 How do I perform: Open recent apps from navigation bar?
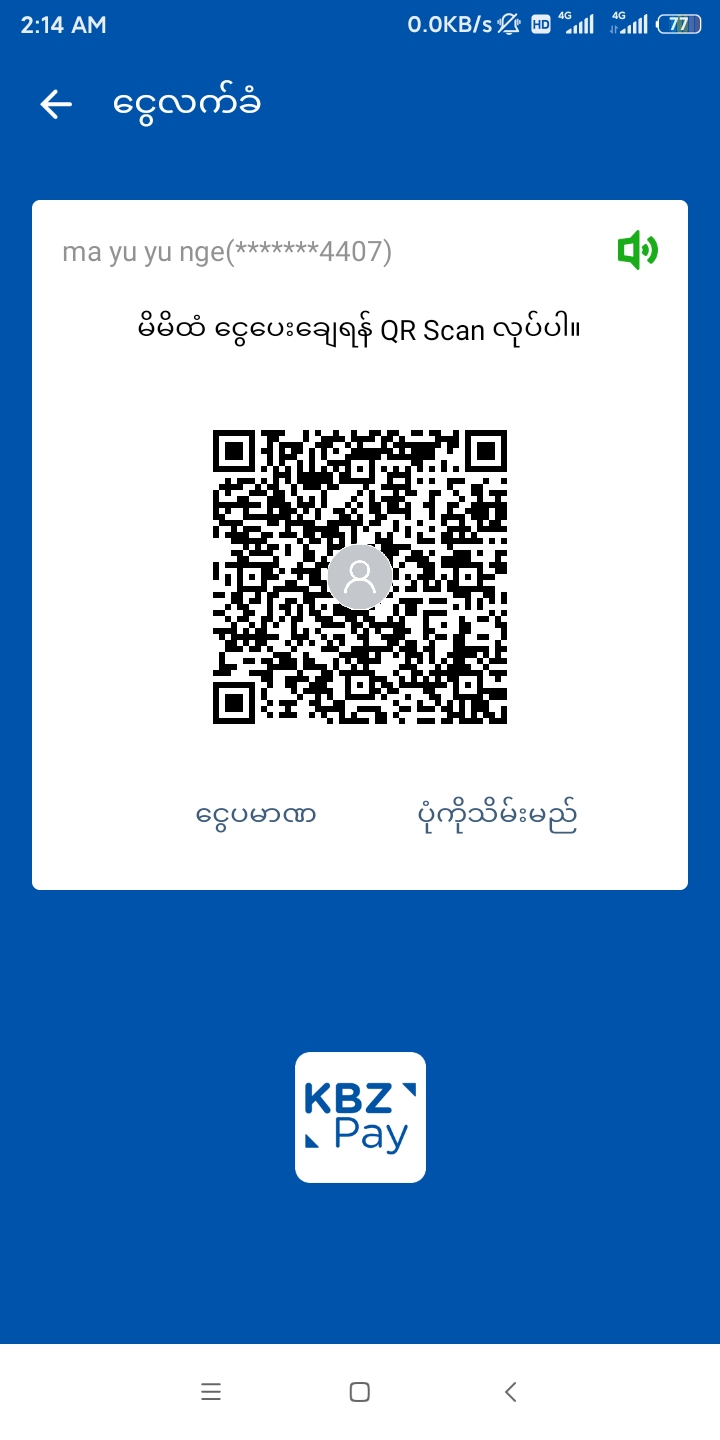pyautogui.click(x=210, y=1391)
